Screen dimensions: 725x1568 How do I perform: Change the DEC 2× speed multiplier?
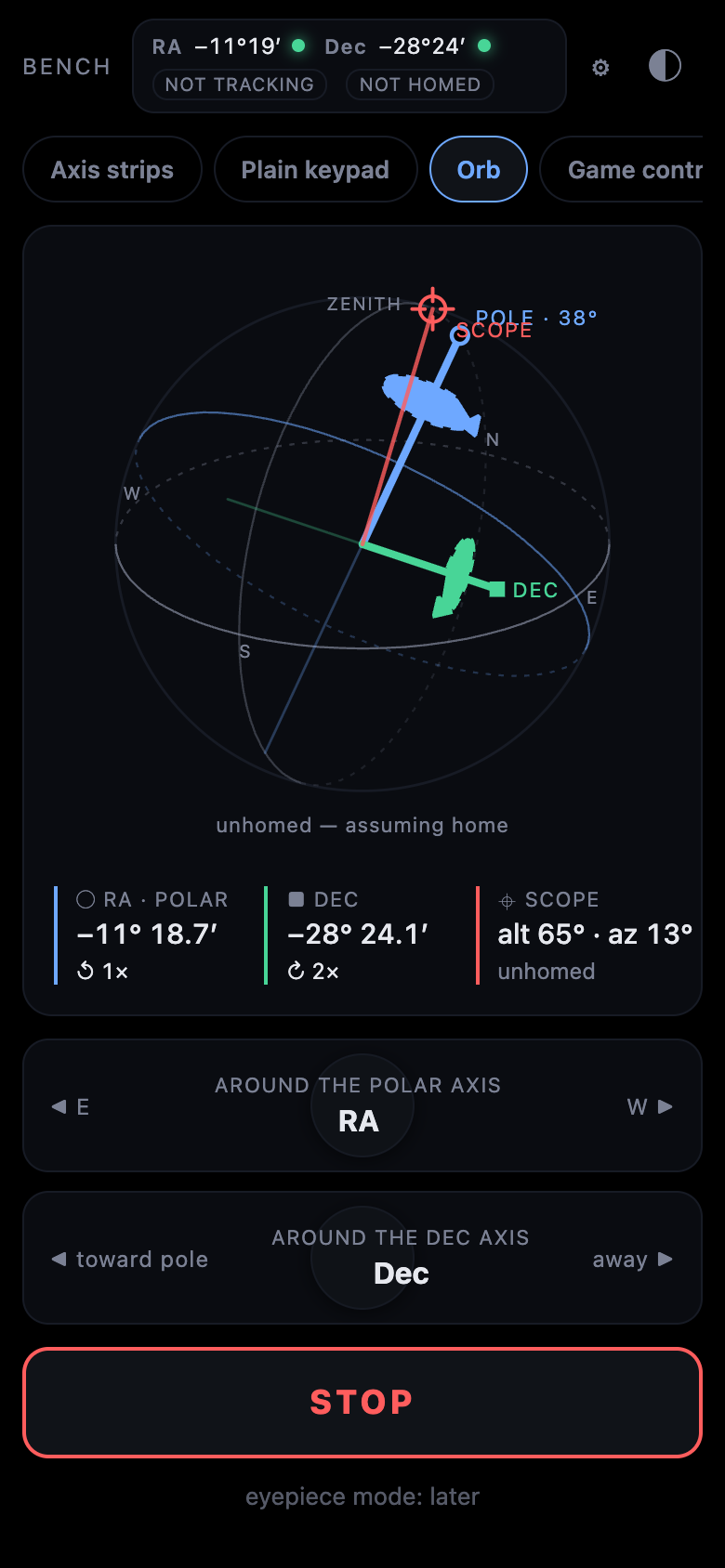pyautogui.click(x=313, y=971)
